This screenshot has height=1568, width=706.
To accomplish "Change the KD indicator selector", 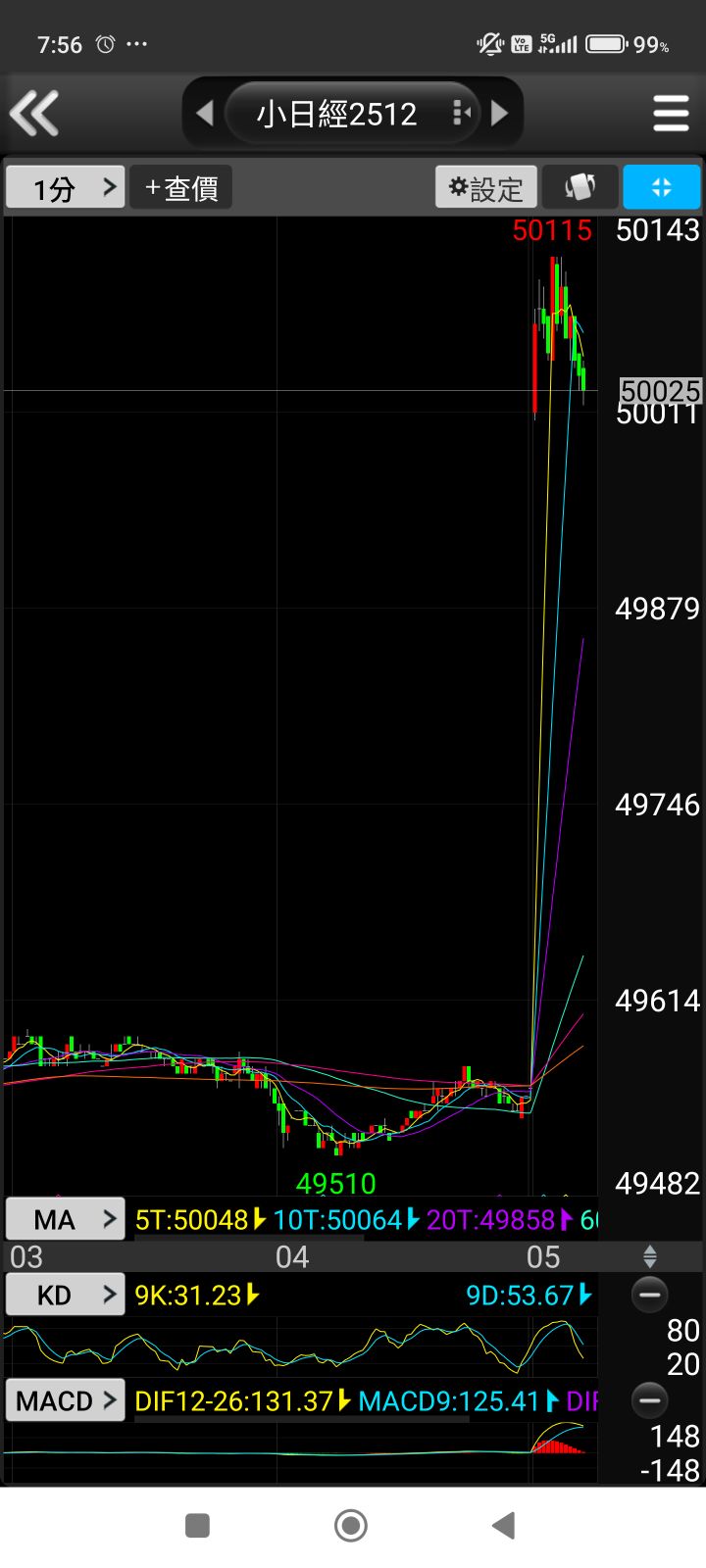I will coord(66,1295).
